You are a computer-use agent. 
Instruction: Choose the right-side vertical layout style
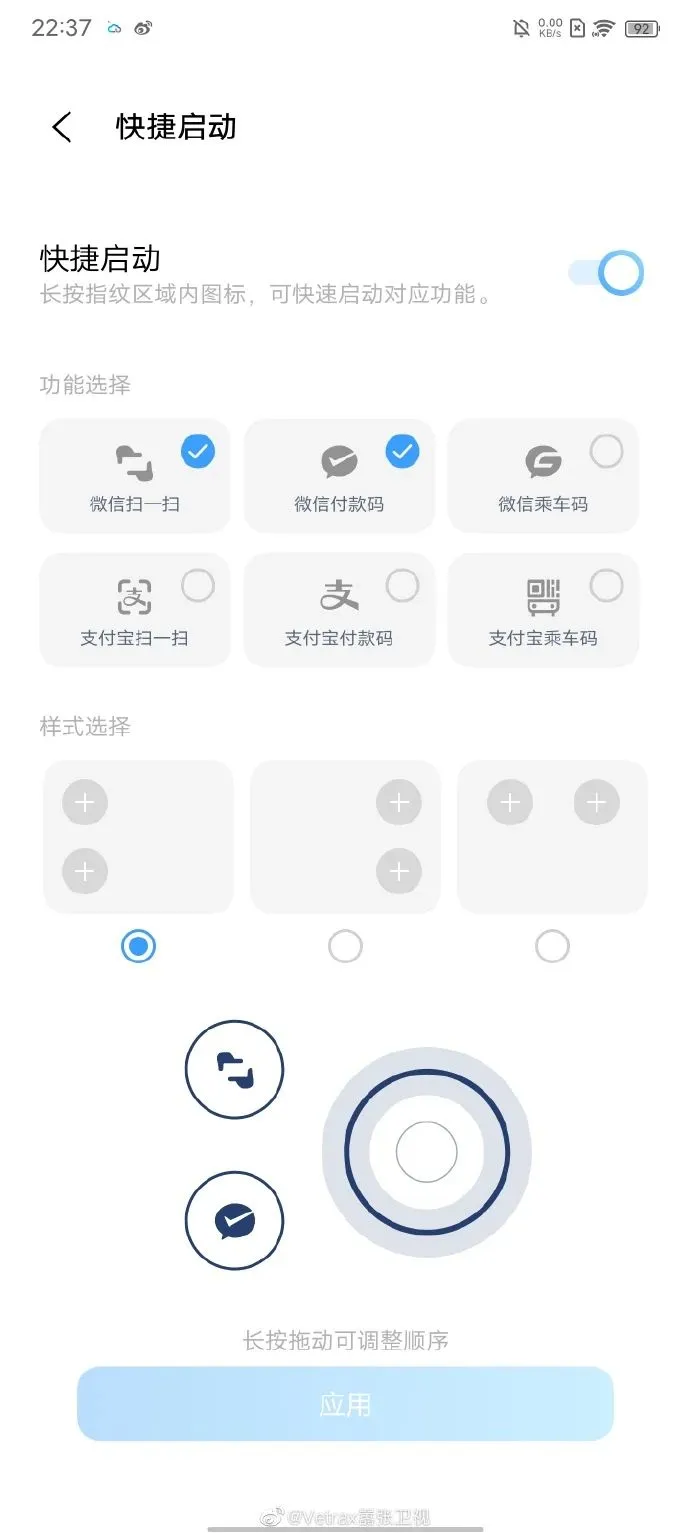coord(345,946)
